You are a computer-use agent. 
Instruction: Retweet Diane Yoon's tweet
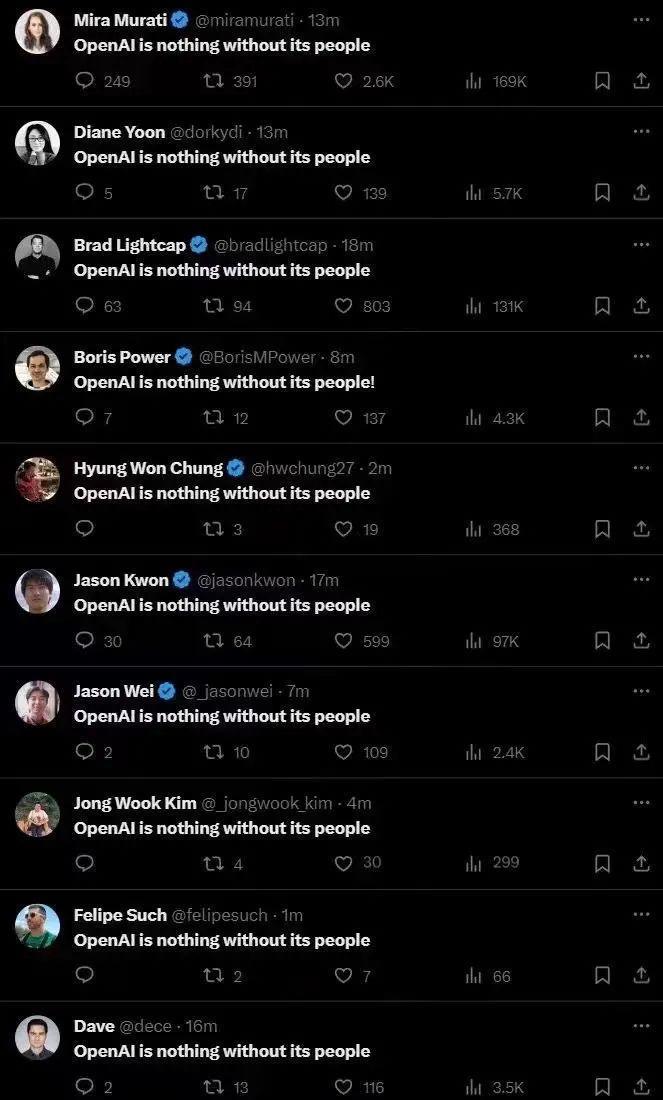tap(213, 193)
